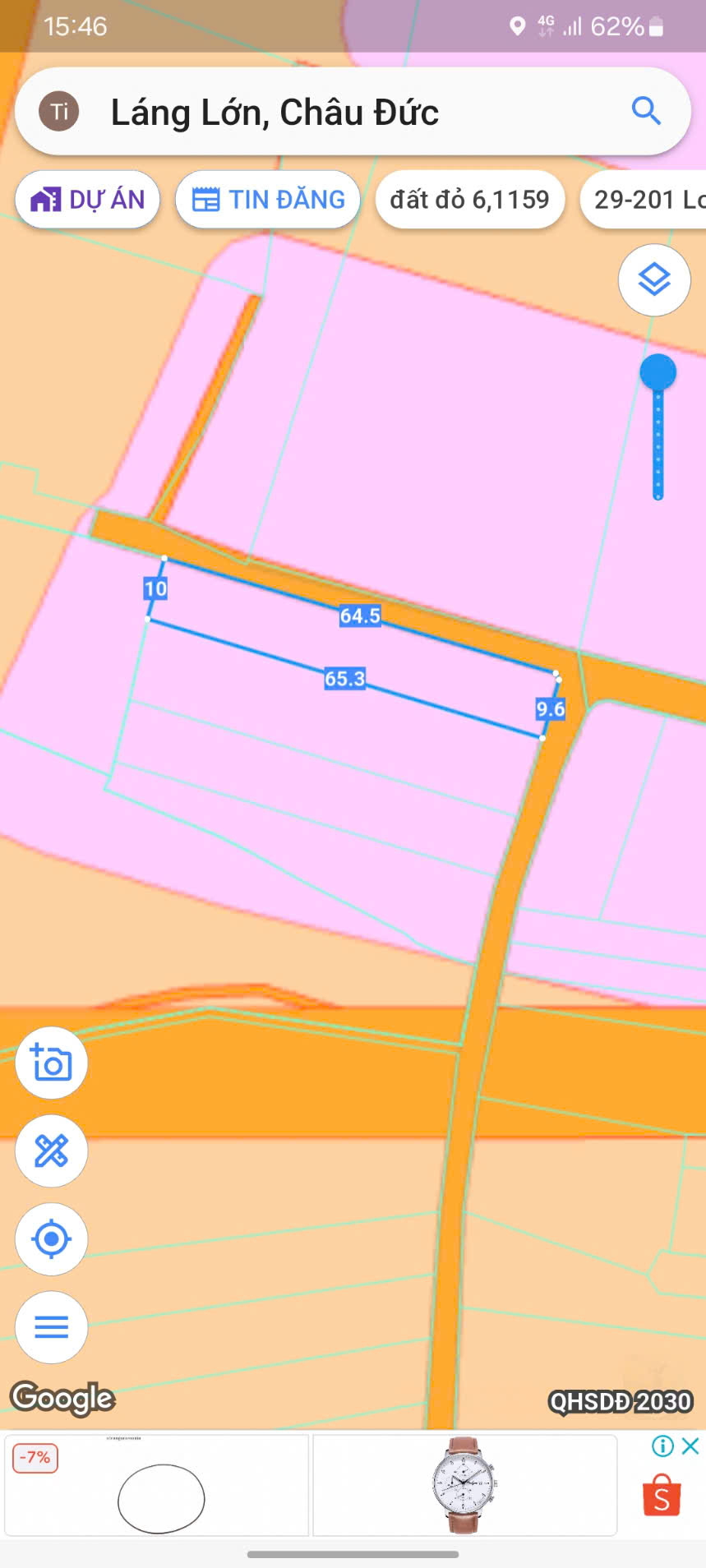Open the Ti profile avatar

[59, 112]
